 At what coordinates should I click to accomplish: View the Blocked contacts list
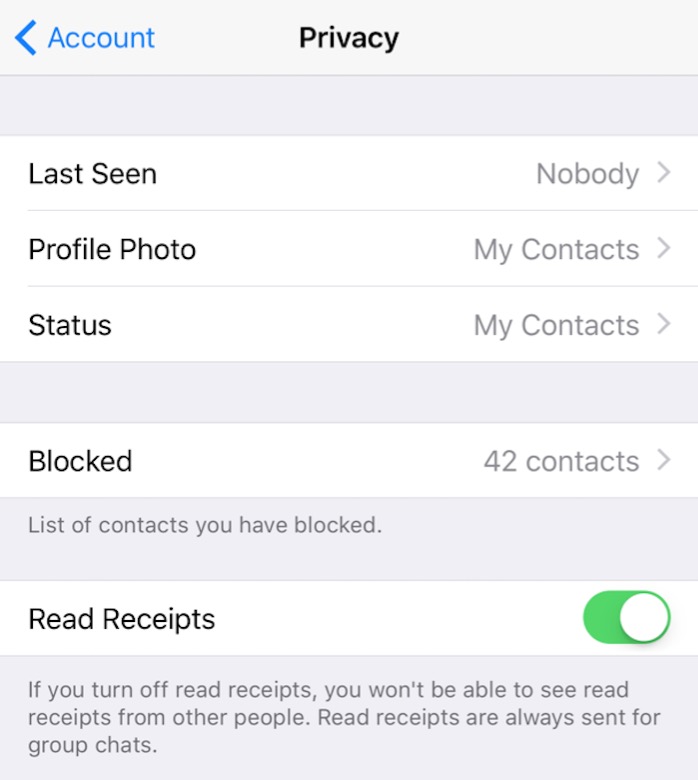point(348,461)
